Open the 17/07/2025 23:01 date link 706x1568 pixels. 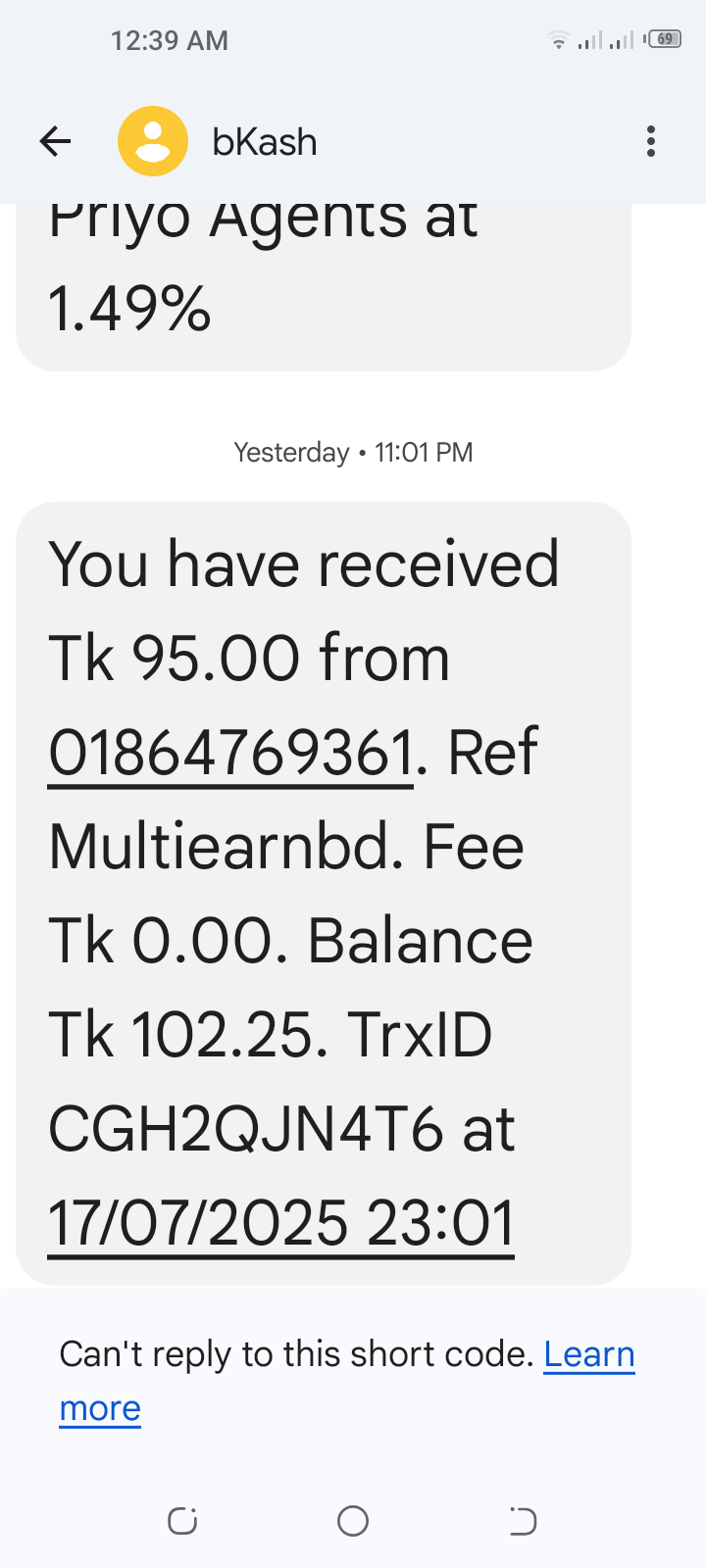pos(281,1224)
